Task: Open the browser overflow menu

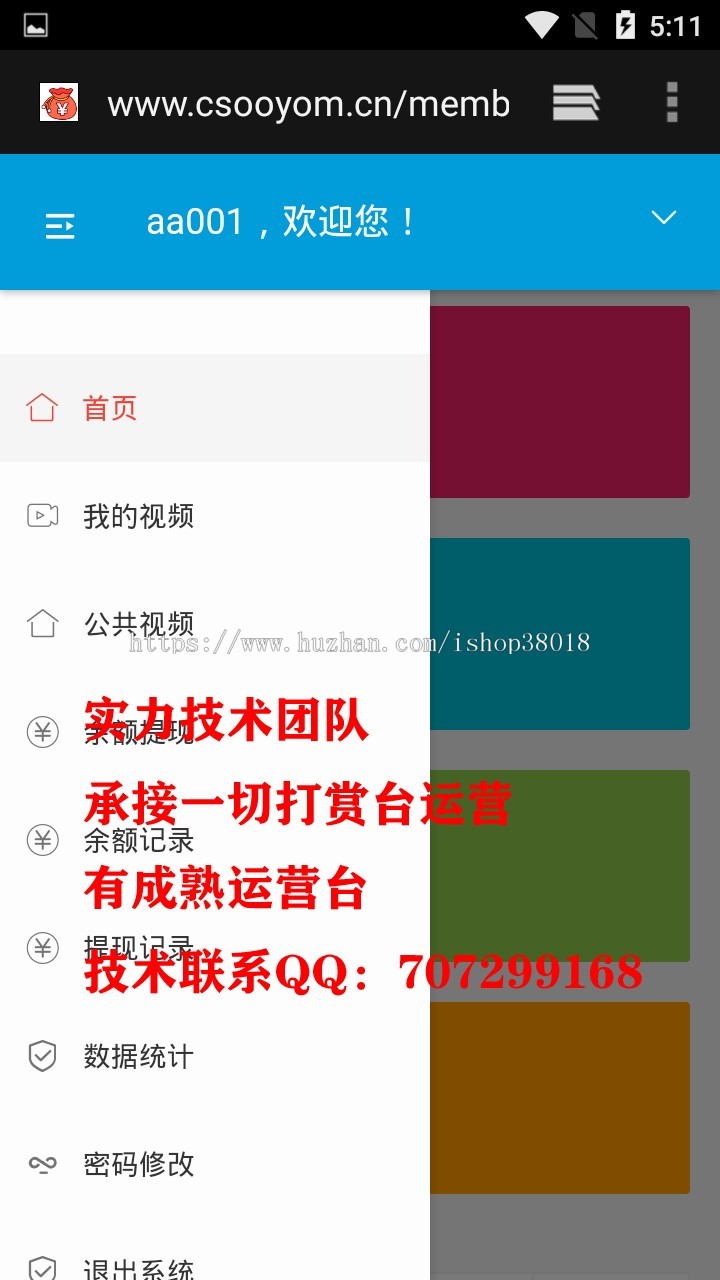Action: coord(671,102)
